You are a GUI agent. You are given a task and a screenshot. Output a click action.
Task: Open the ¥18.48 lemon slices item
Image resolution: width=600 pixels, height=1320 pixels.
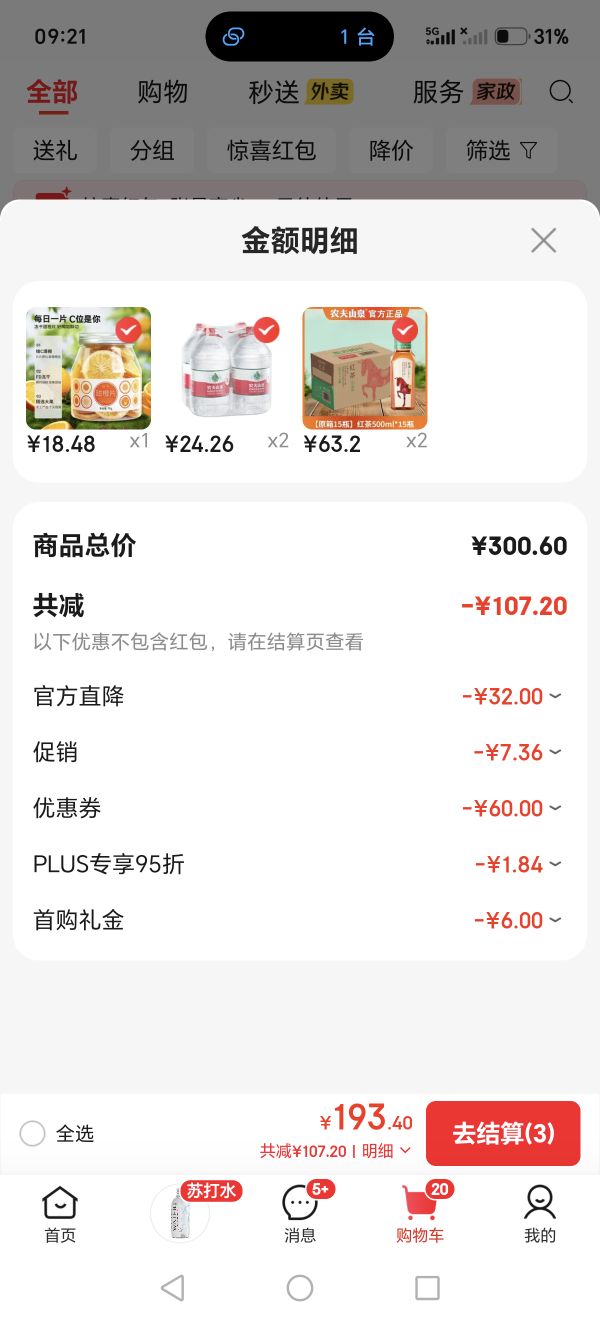tap(89, 368)
